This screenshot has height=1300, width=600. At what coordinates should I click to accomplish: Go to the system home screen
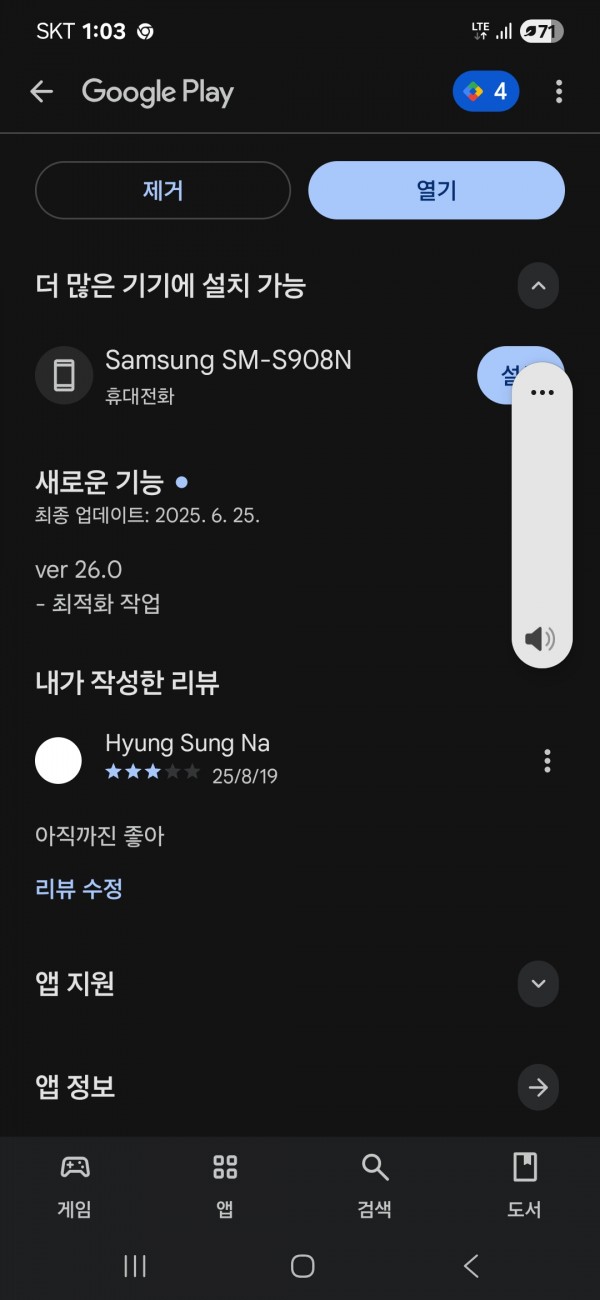coord(302,1266)
